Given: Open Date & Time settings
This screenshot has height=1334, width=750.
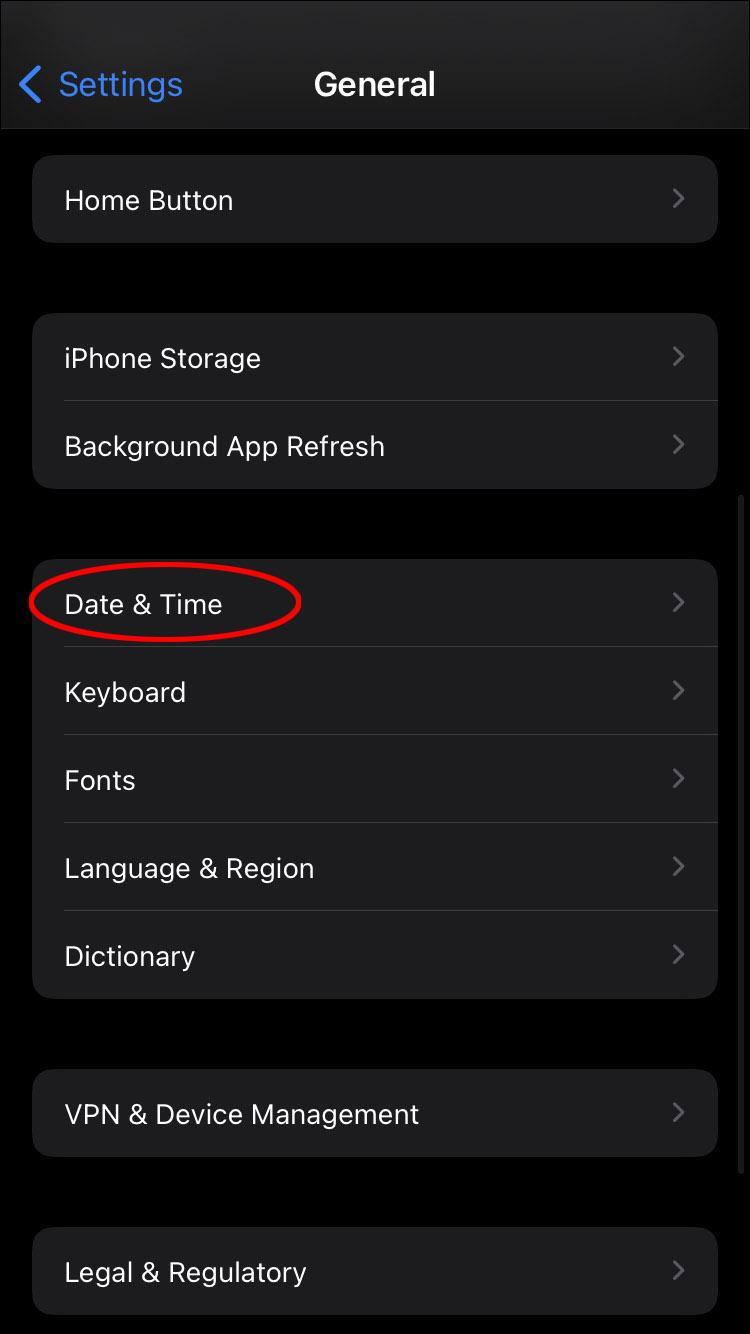Looking at the screenshot, I should point(374,604).
